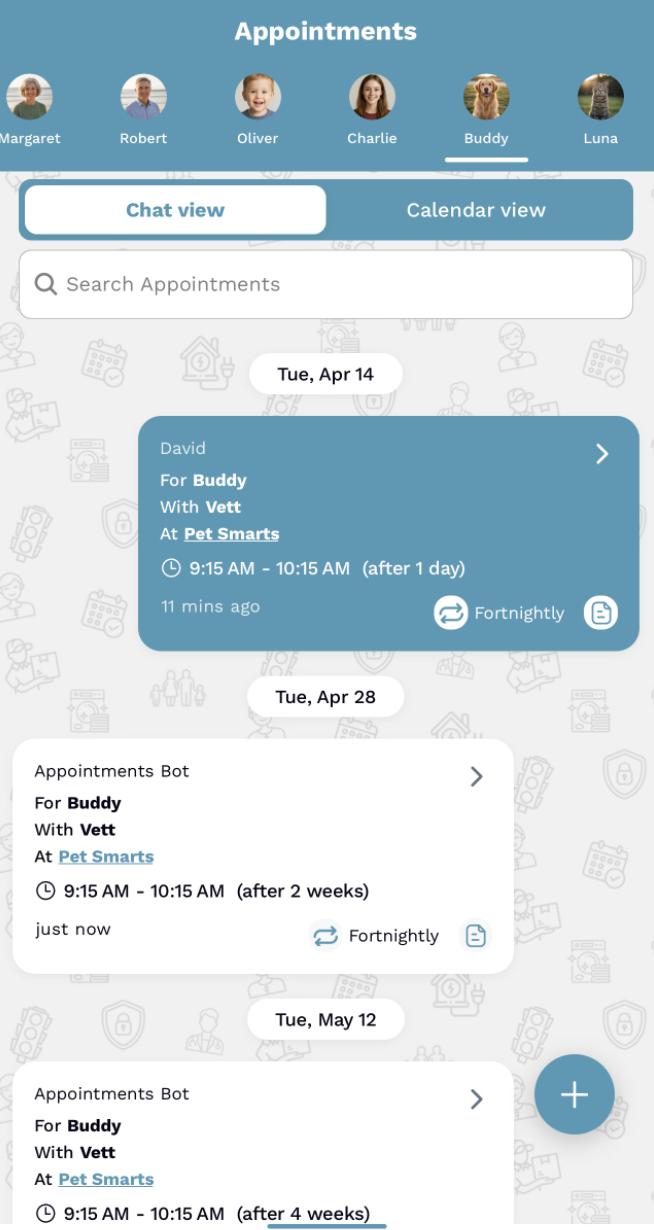
Task: Tap the Search Appointments field
Action: (x=326, y=285)
